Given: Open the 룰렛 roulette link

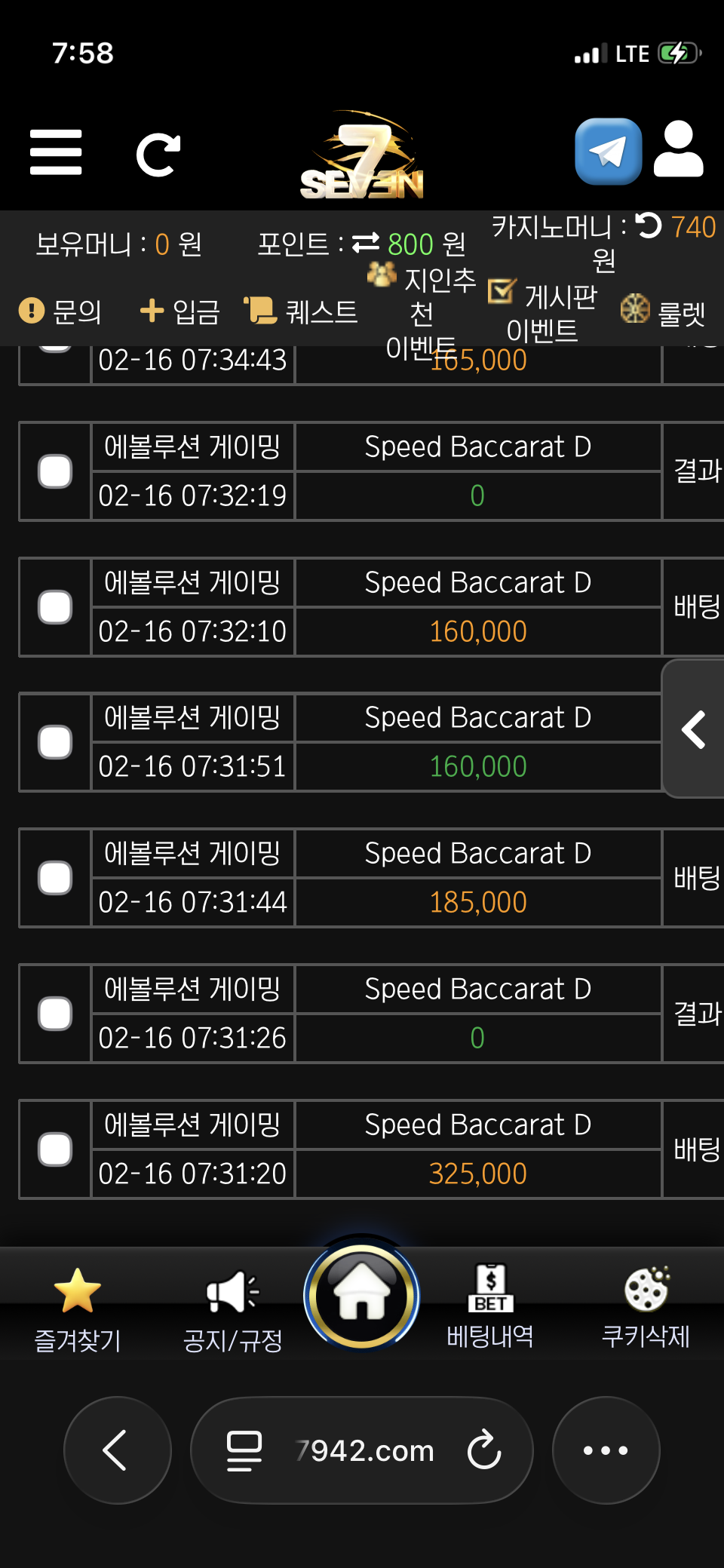Looking at the screenshot, I should tap(664, 311).
